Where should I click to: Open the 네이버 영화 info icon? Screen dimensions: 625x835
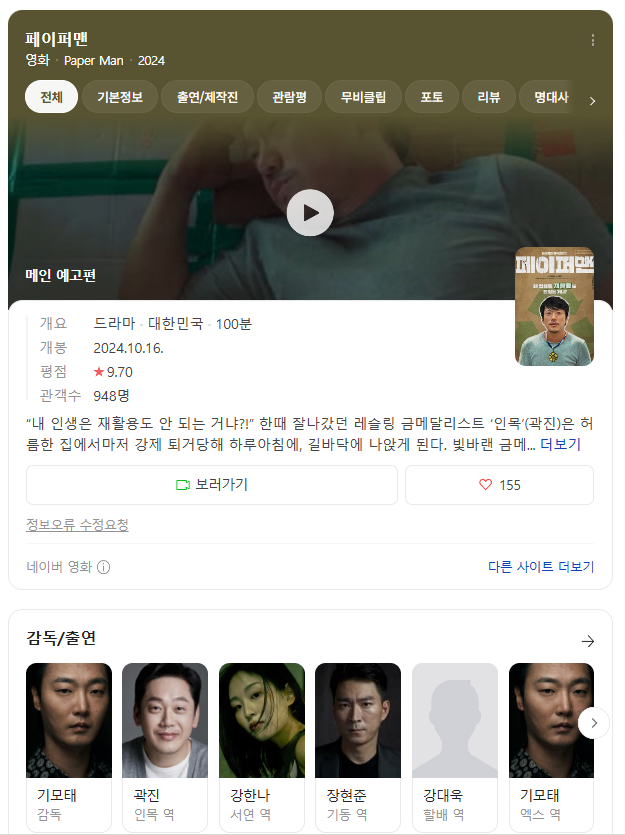(x=104, y=567)
